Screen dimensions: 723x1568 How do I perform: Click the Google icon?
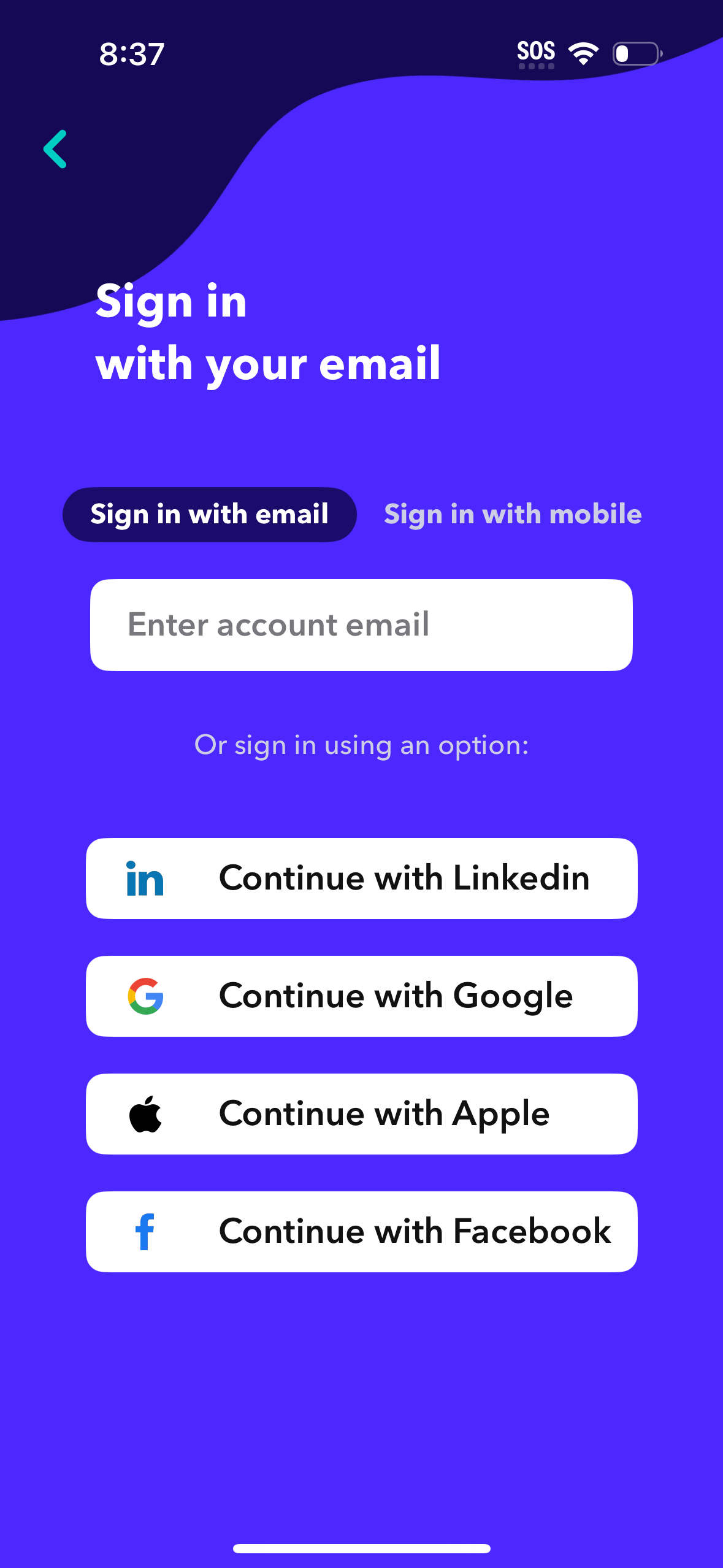pyautogui.click(x=145, y=995)
